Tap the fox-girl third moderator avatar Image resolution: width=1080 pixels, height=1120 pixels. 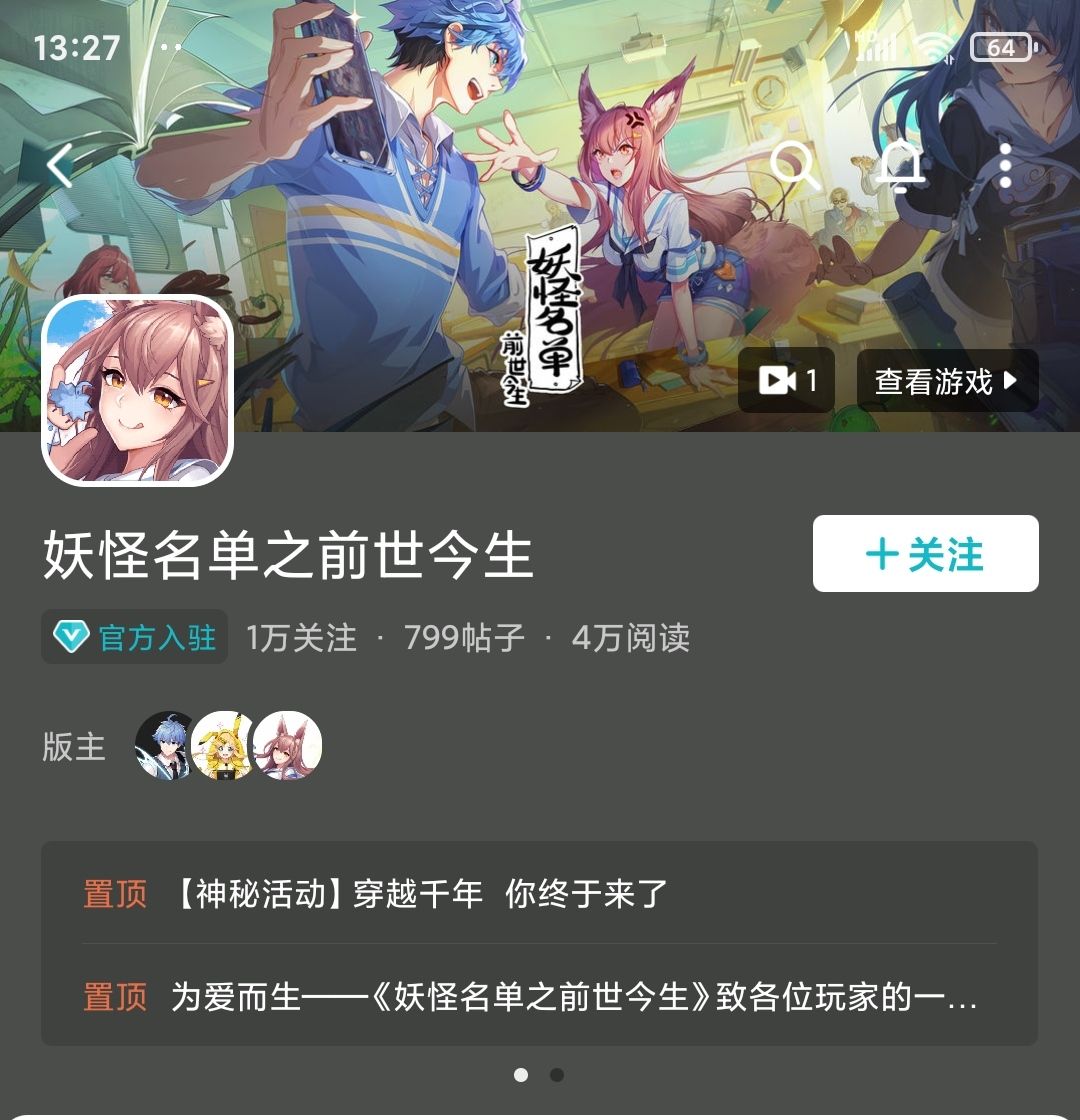(x=287, y=747)
